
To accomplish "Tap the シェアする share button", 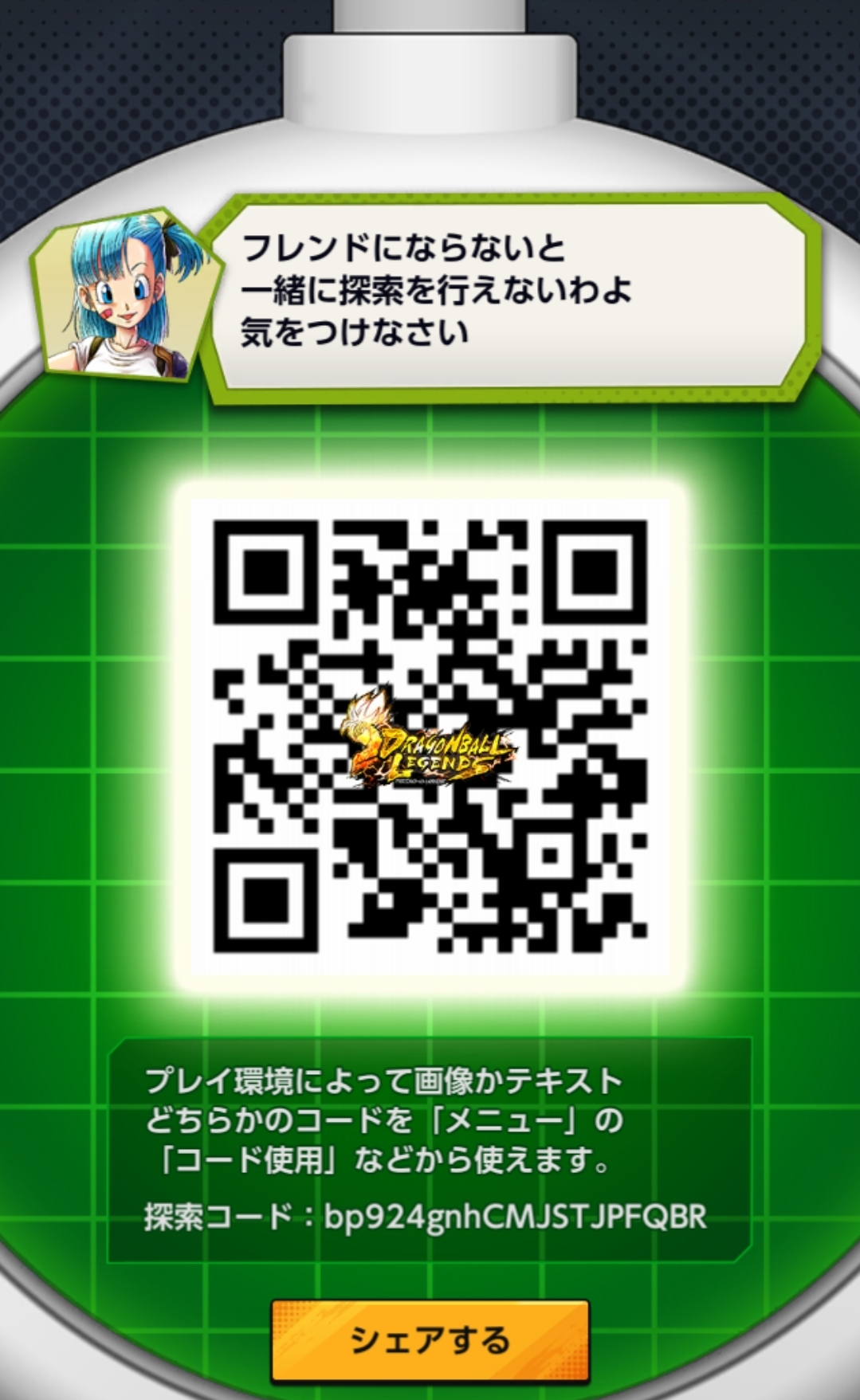I will 430,1339.
